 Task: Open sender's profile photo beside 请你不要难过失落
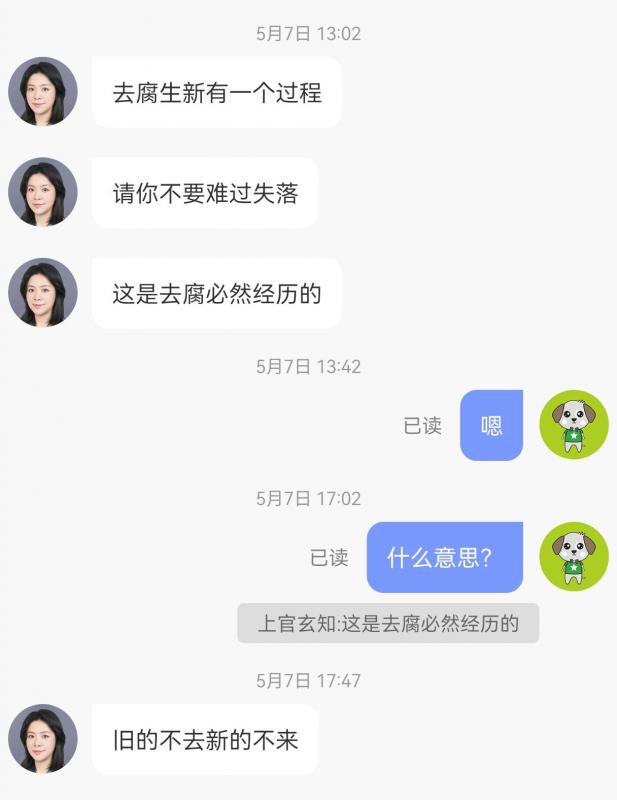(x=43, y=192)
